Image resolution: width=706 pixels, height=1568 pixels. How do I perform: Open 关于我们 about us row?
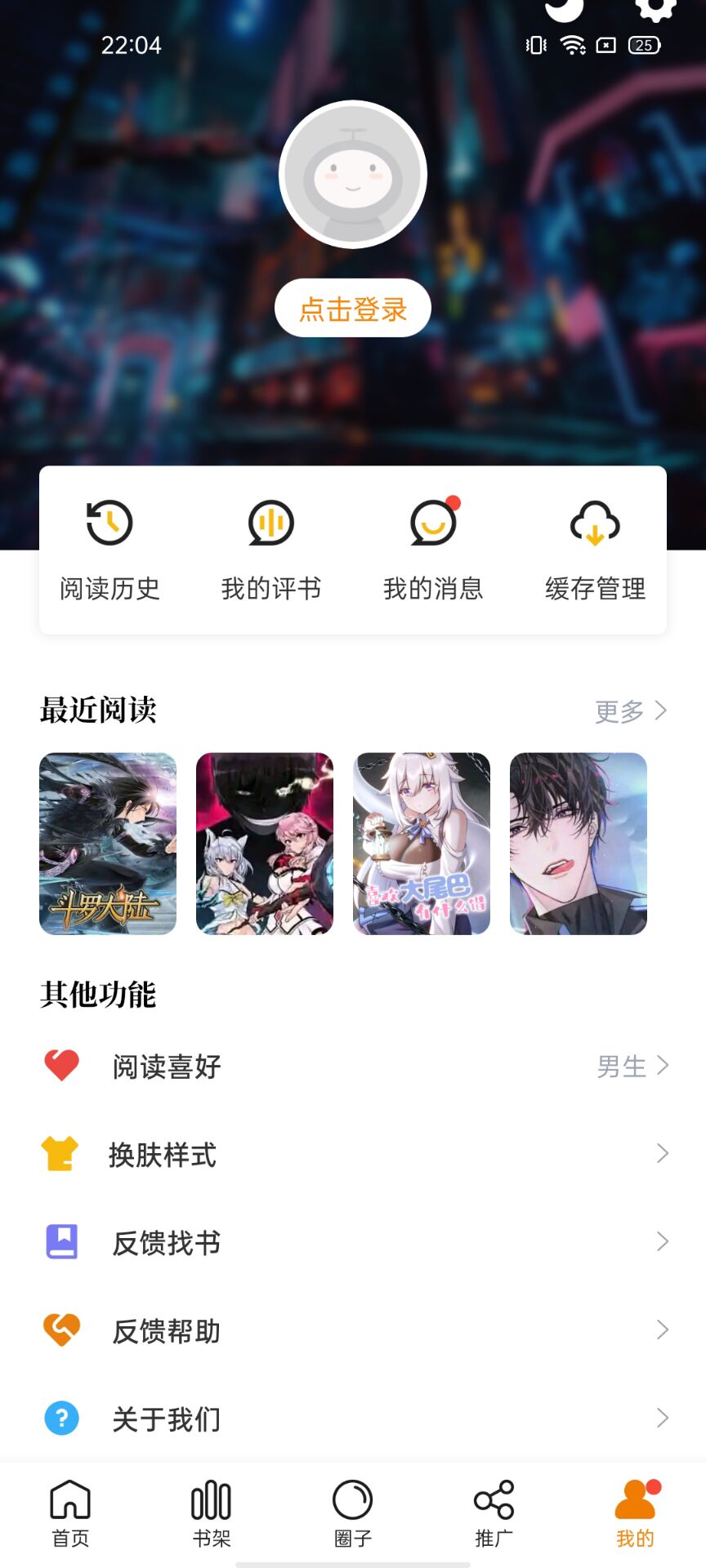353,1419
